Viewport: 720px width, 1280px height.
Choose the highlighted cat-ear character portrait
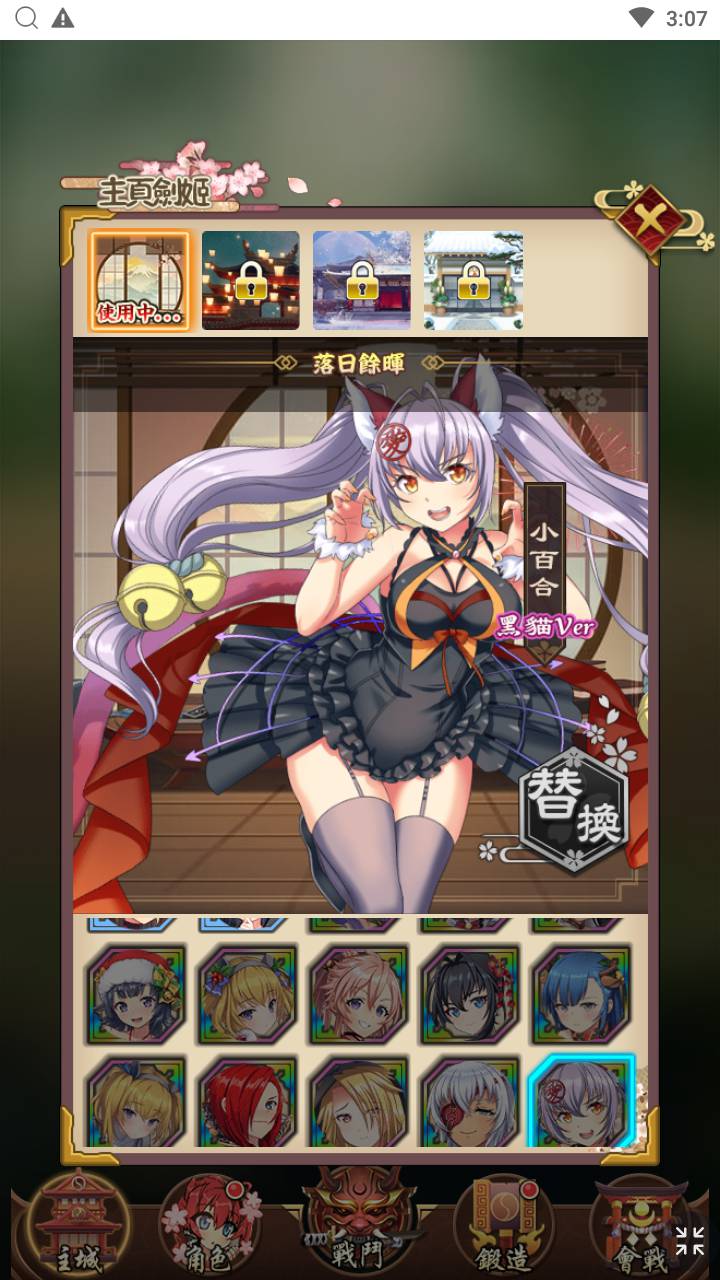(x=581, y=1102)
